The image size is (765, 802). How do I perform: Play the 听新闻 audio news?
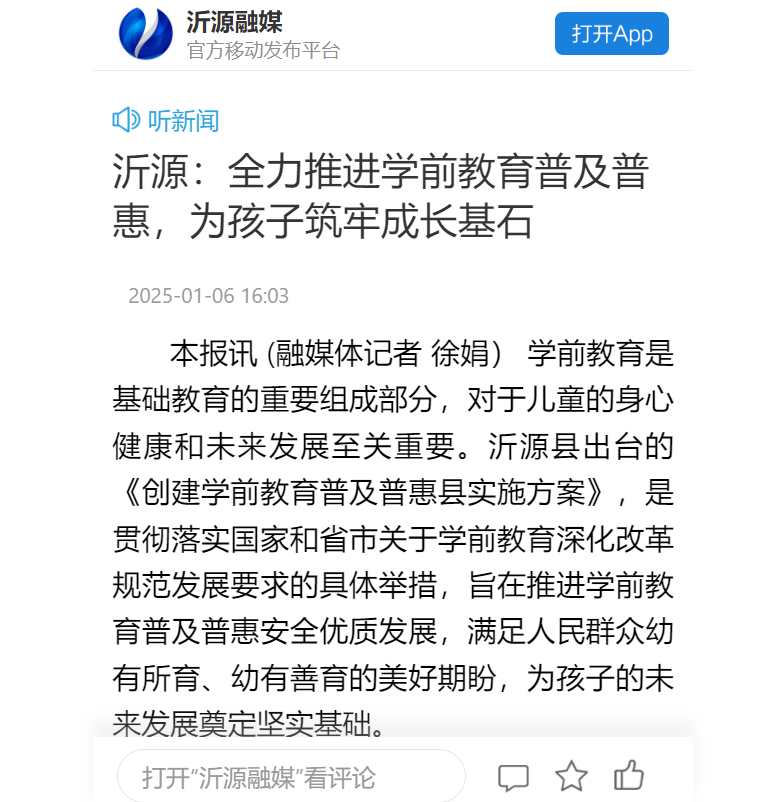(166, 121)
